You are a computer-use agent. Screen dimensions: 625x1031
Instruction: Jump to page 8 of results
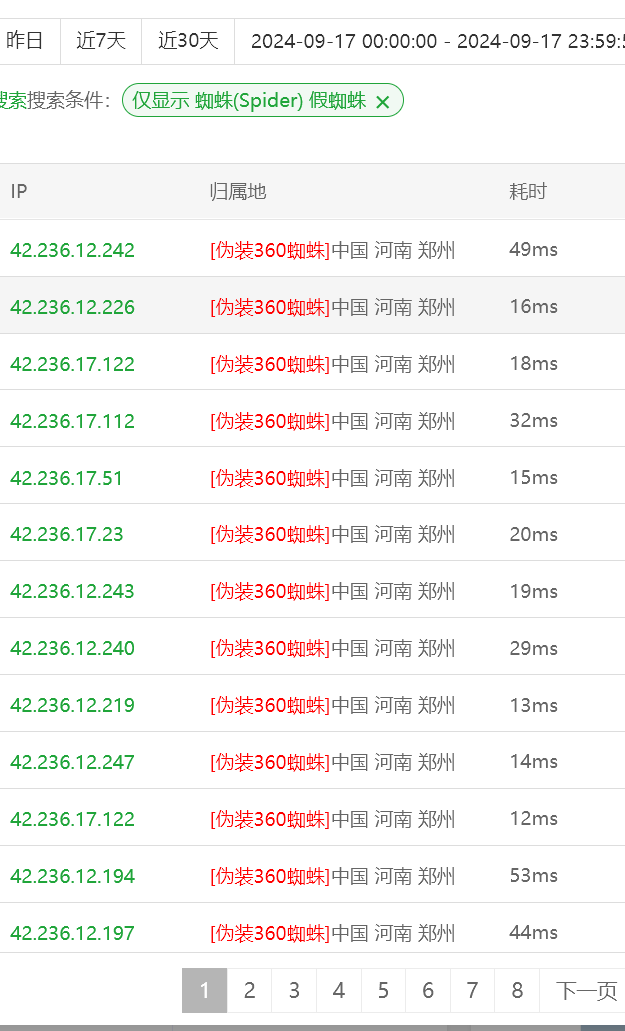click(517, 991)
